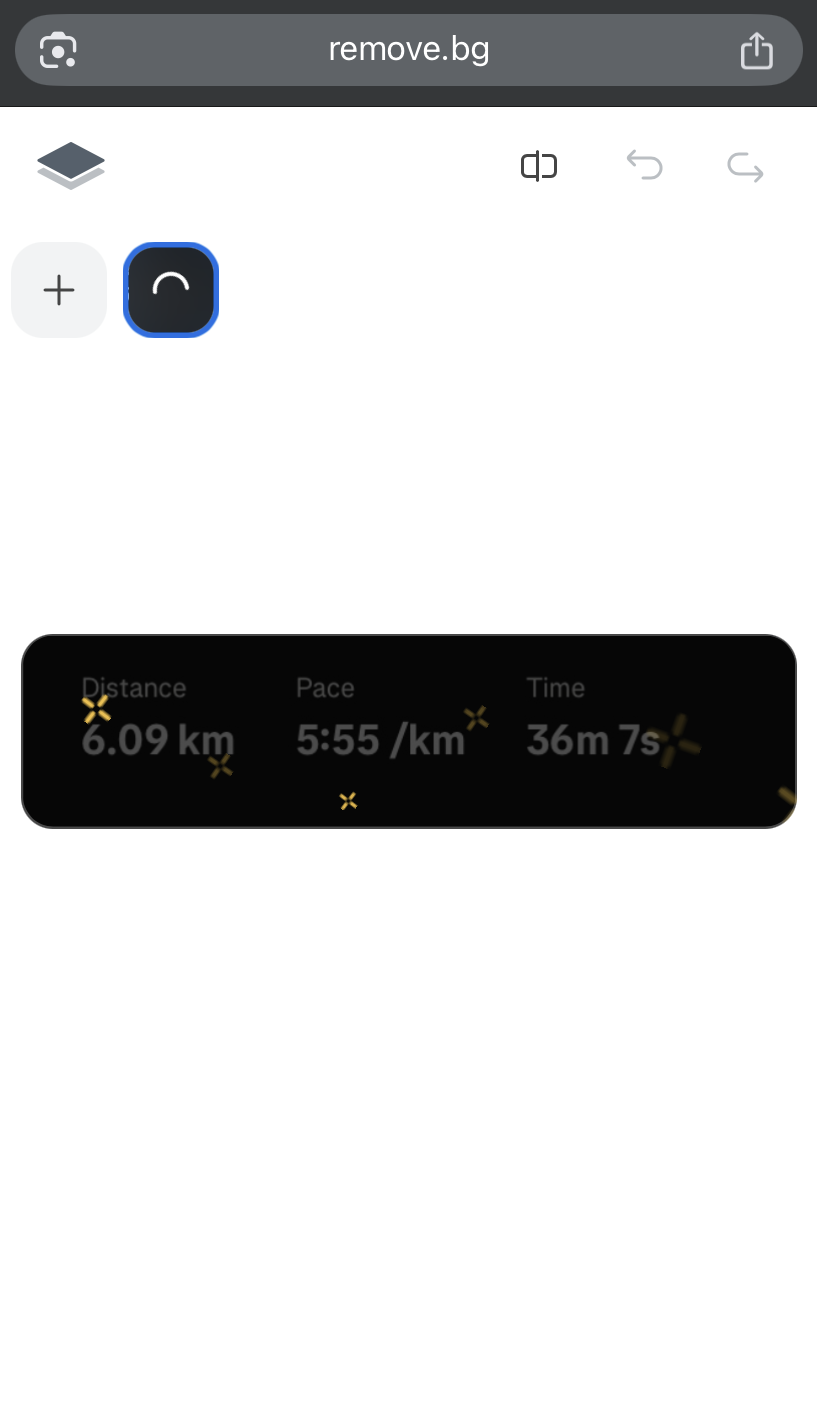Tap the remove.bg address bar
This screenshot has width=817, height=1408.
pos(408,49)
